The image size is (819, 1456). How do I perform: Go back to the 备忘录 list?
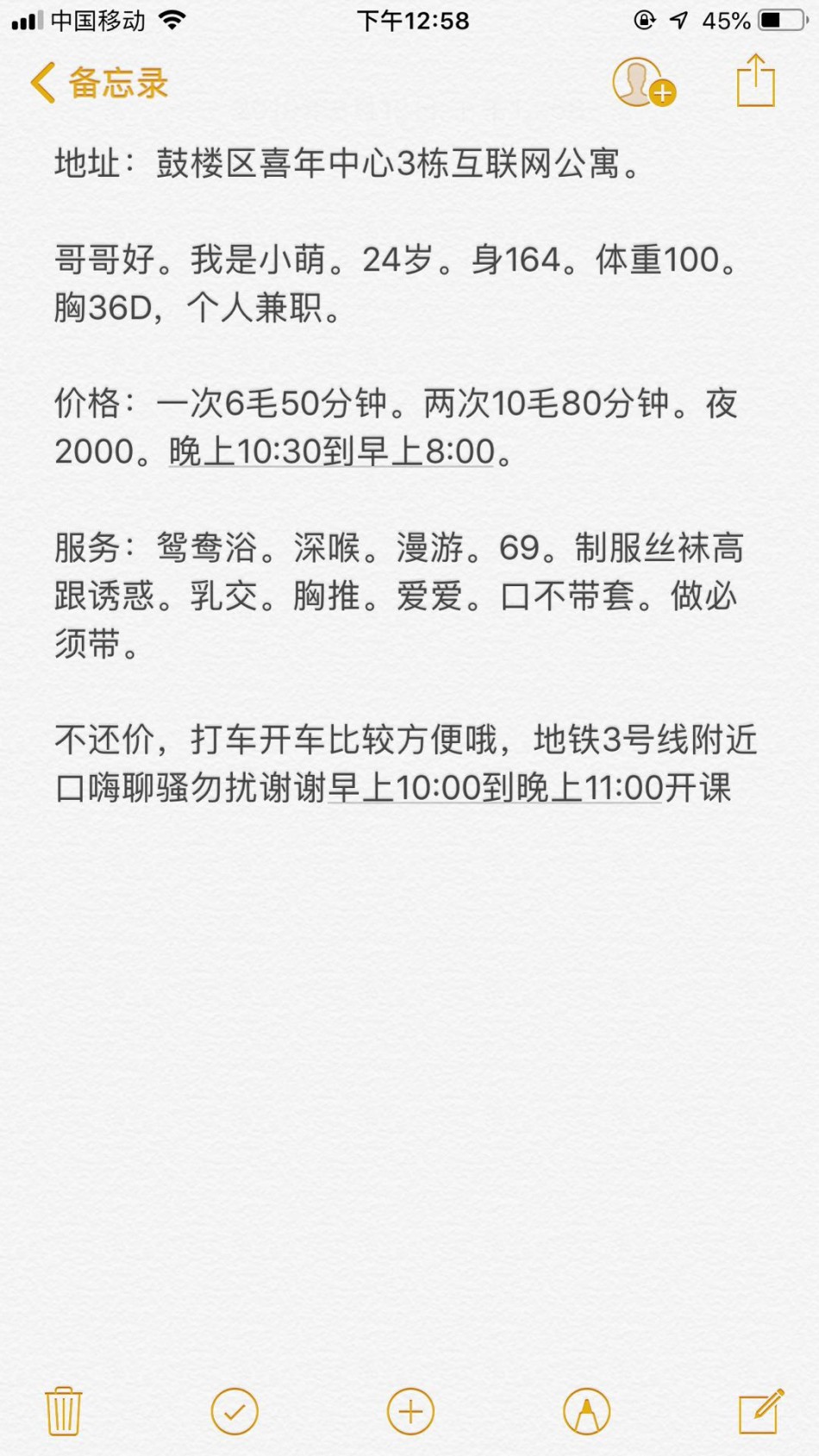click(99, 84)
